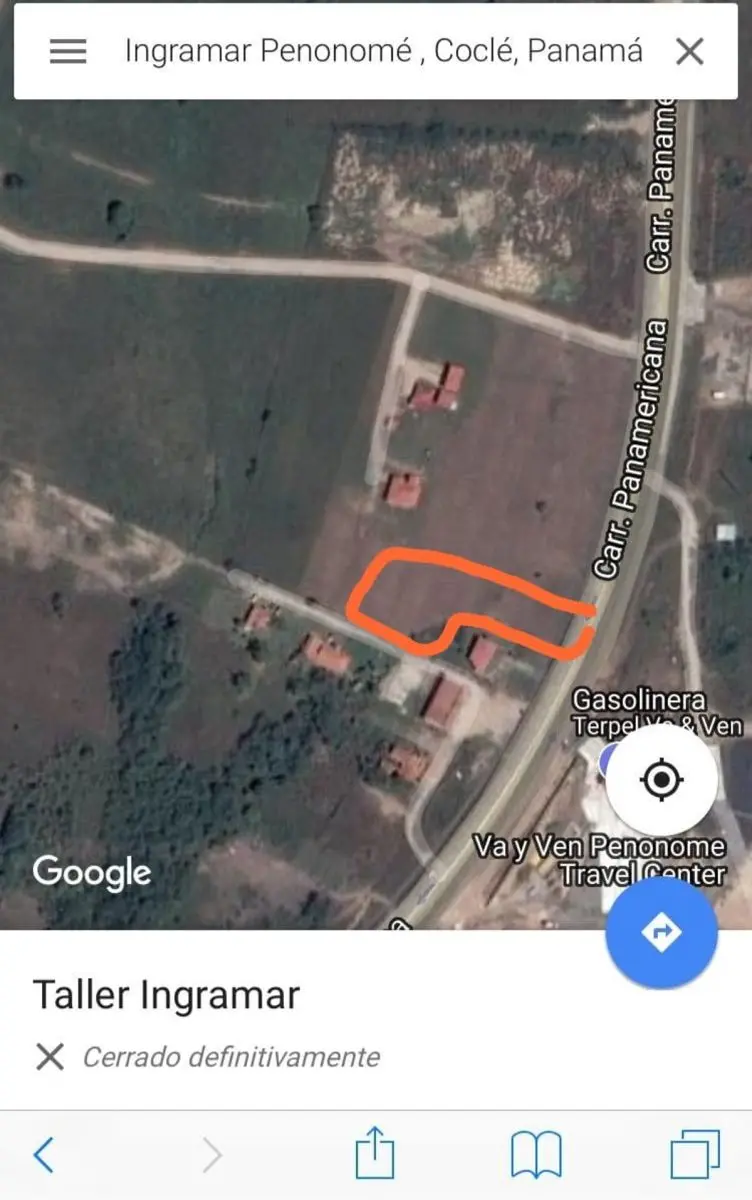Tap the Google logo on the map
Viewport: 752px width, 1200px height.
pyautogui.click(x=91, y=872)
